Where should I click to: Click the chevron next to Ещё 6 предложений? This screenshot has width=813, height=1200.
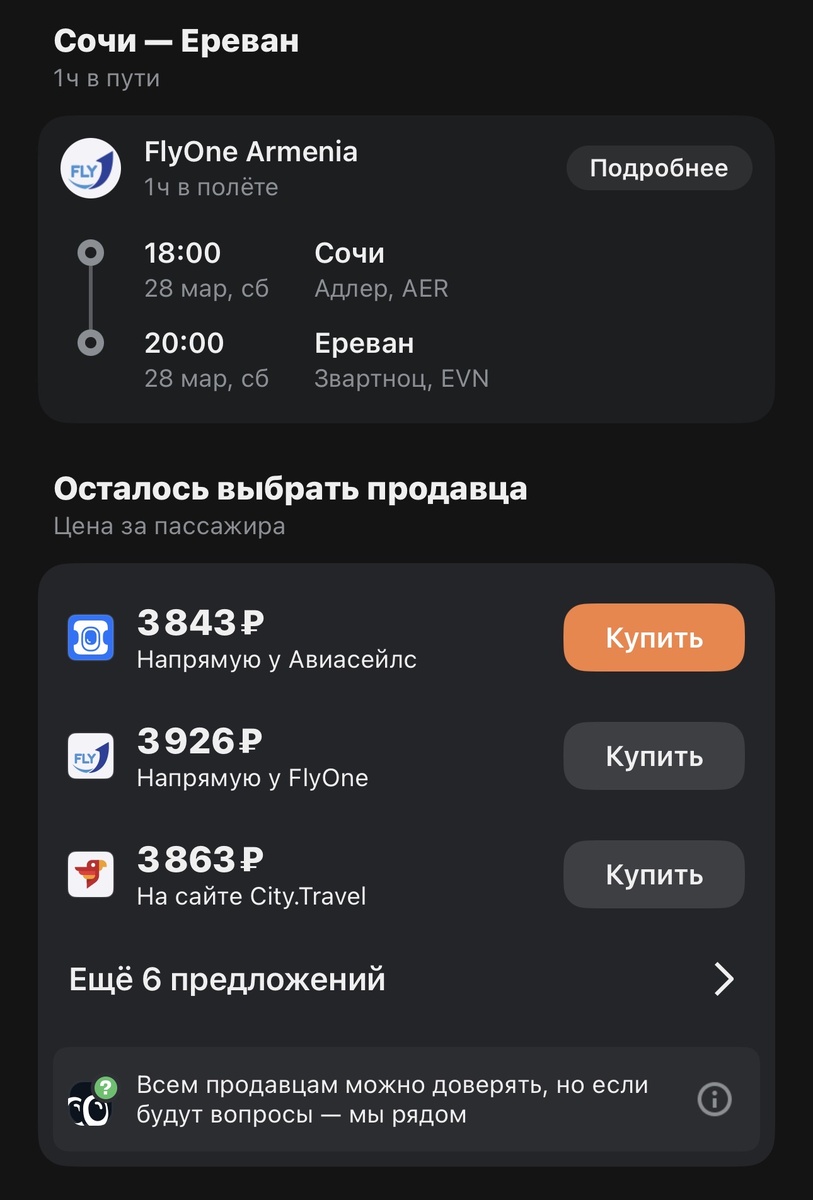click(x=723, y=979)
